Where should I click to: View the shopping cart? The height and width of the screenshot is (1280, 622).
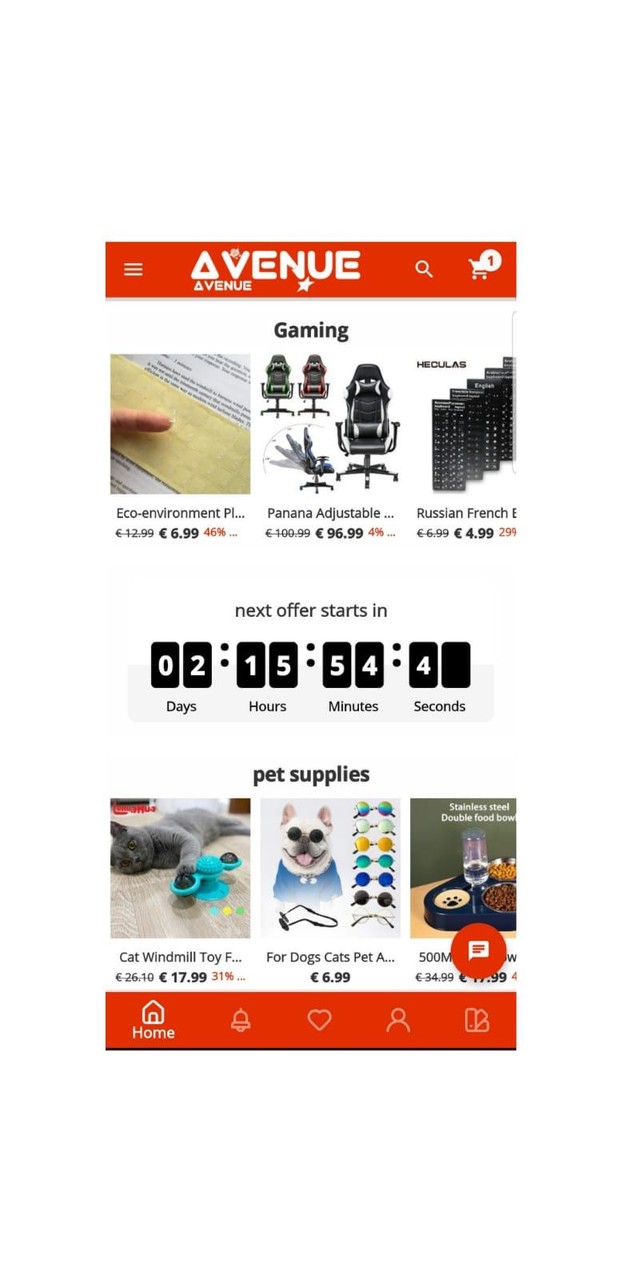[x=481, y=267]
